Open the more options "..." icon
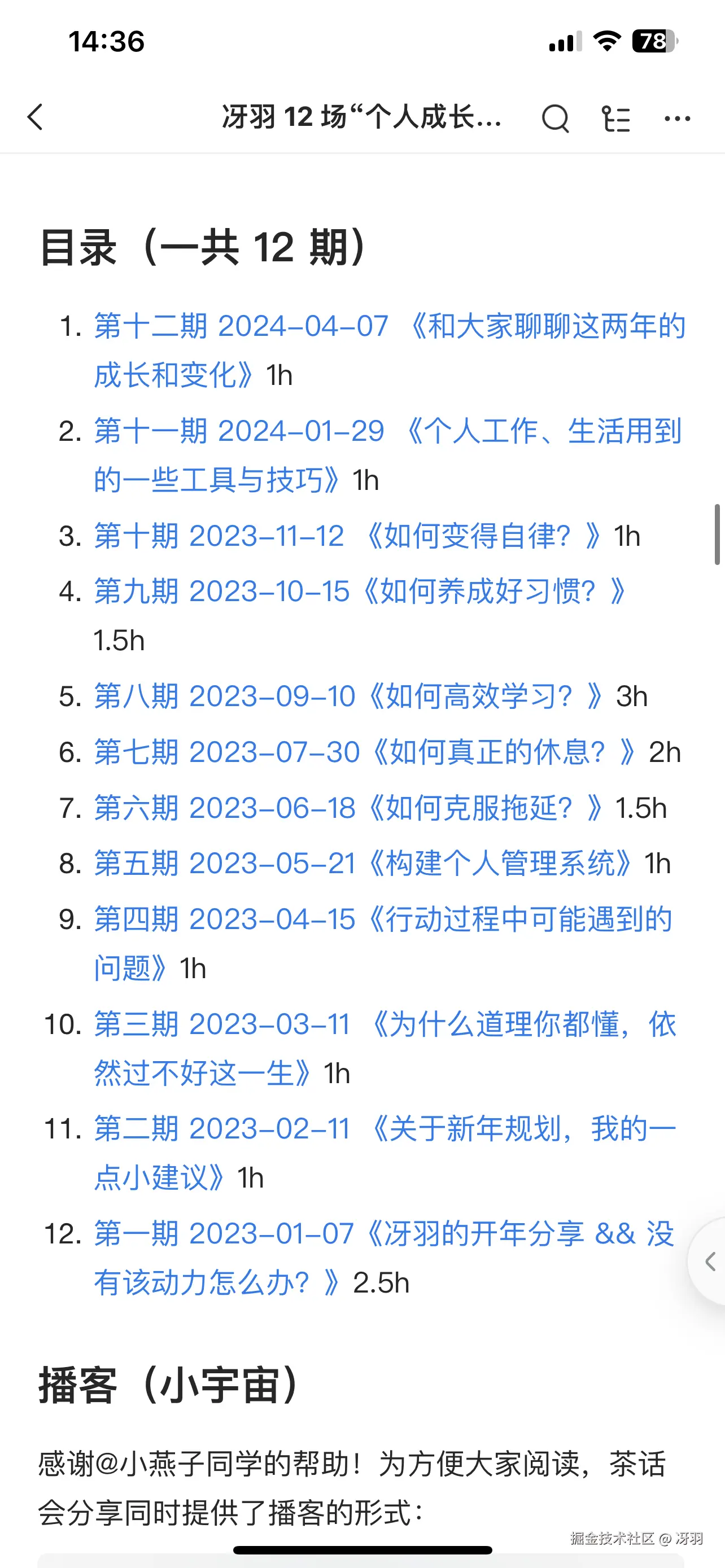This screenshot has width=725, height=1568. click(x=676, y=119)
